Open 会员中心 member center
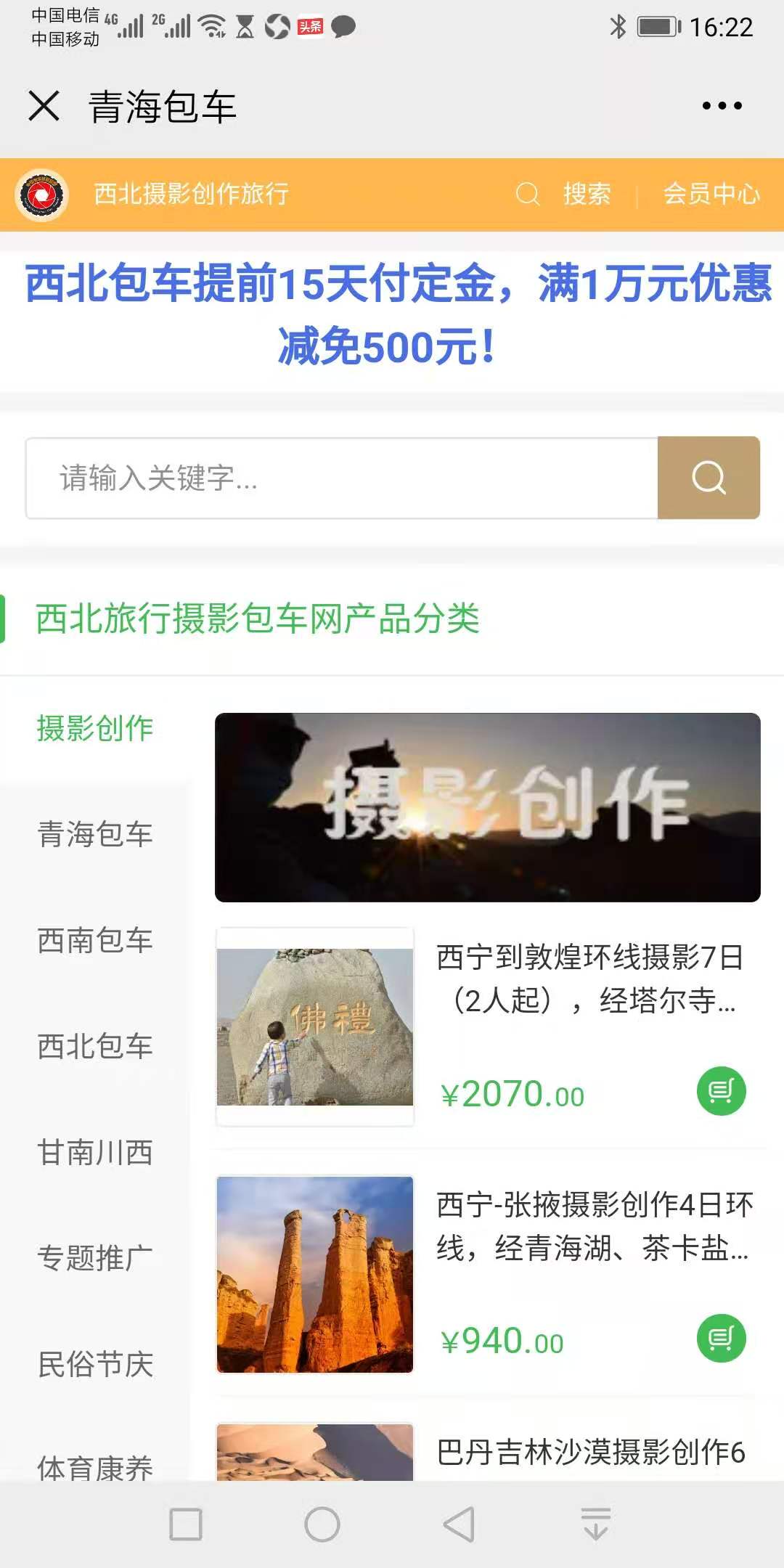The image size is (784, 1568). pyautogui.click(x=711, y=194)
